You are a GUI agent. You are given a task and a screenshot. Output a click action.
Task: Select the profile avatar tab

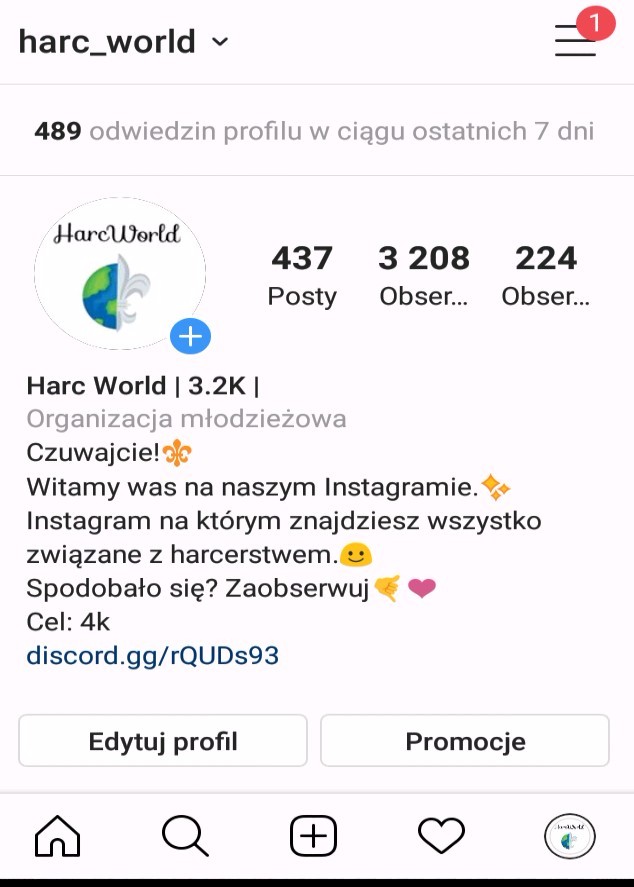click(x=569, y=836)
